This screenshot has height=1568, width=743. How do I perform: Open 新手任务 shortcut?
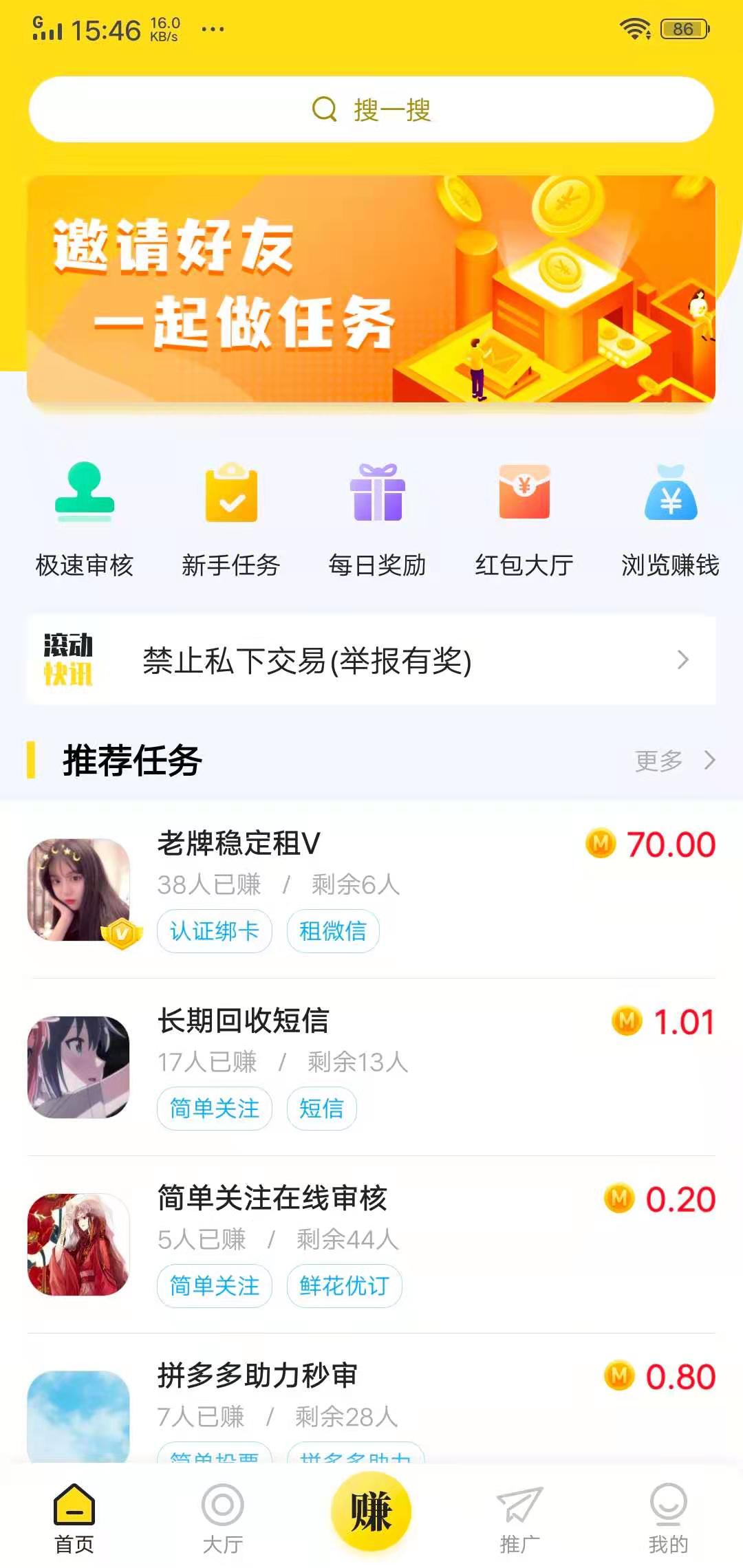(x=231, y=519)
